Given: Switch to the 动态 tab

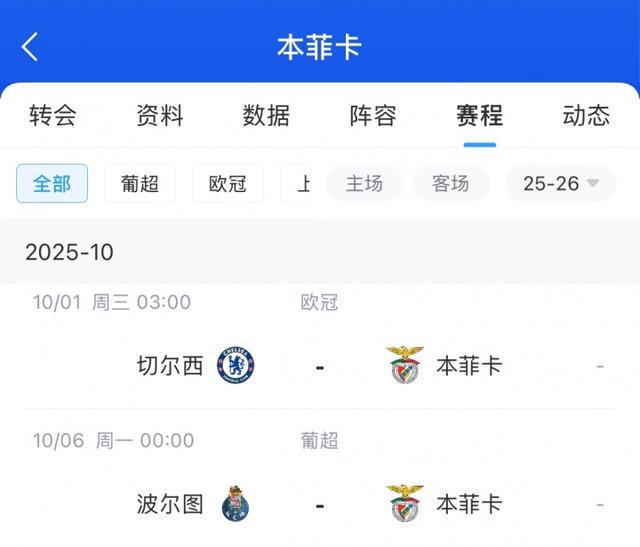Looking at the screenshot, I should pyautogui.click(x=586, y=116).
